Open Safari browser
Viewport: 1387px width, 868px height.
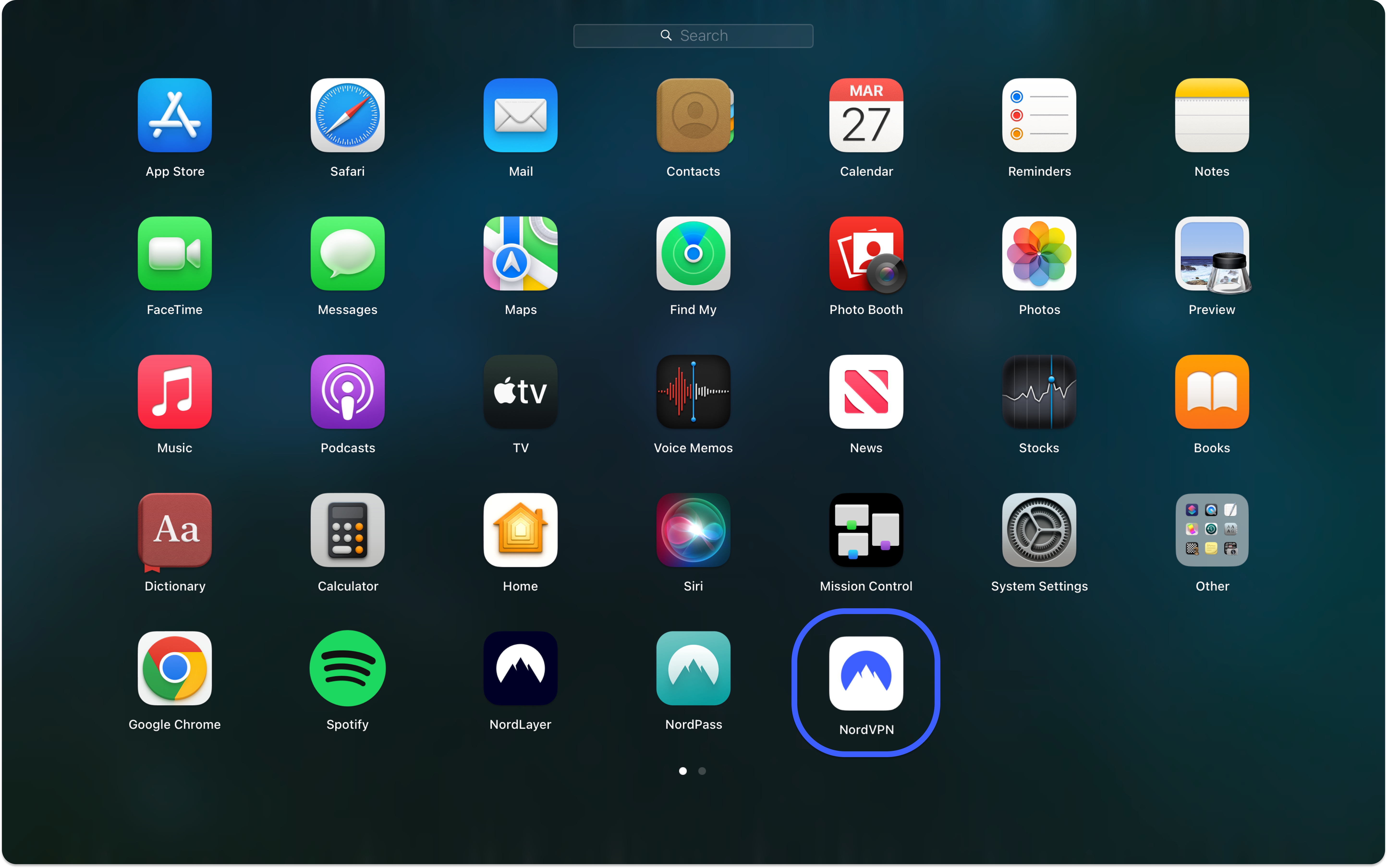coord(347,115)
